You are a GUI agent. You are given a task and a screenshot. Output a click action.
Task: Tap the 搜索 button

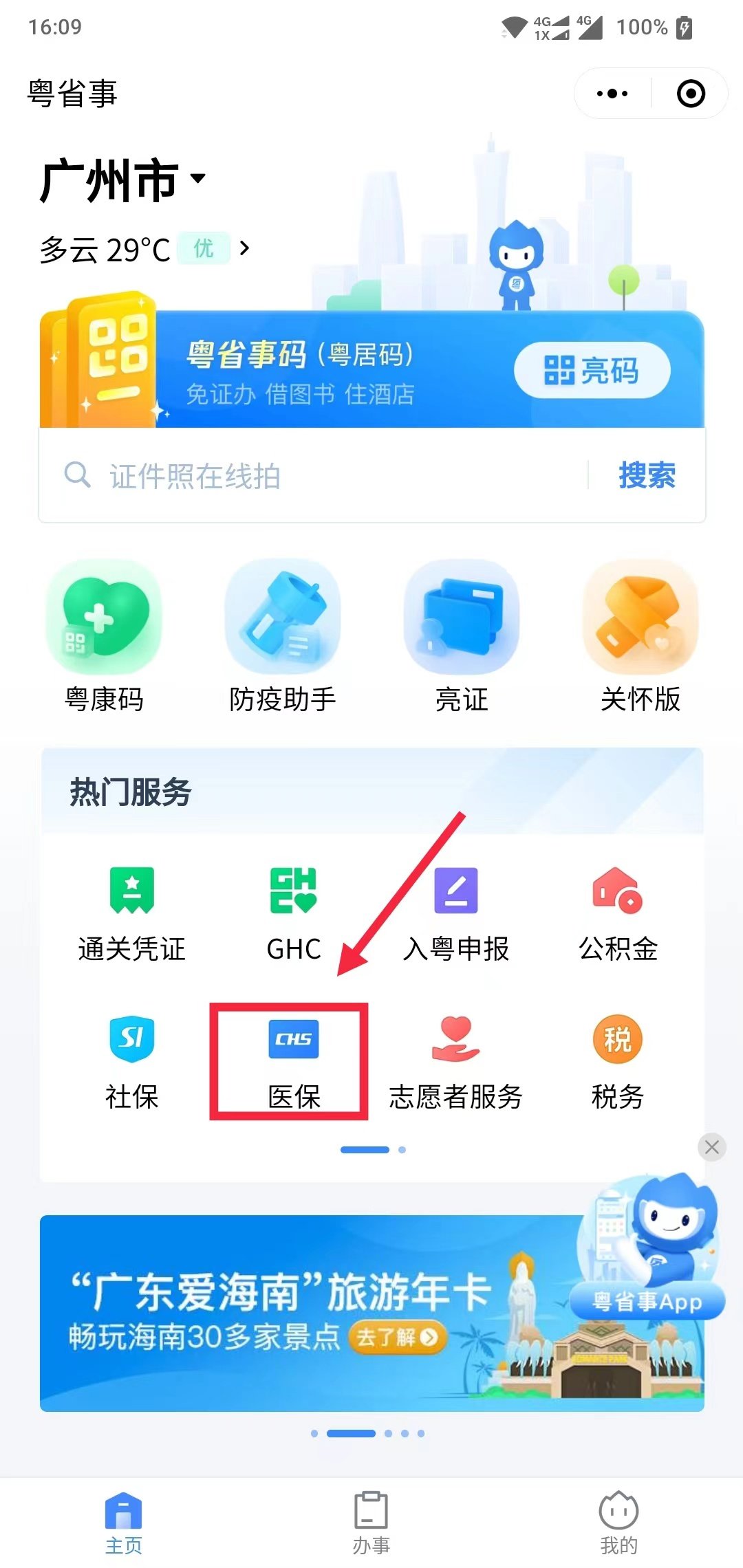click(x=647, y=476)
